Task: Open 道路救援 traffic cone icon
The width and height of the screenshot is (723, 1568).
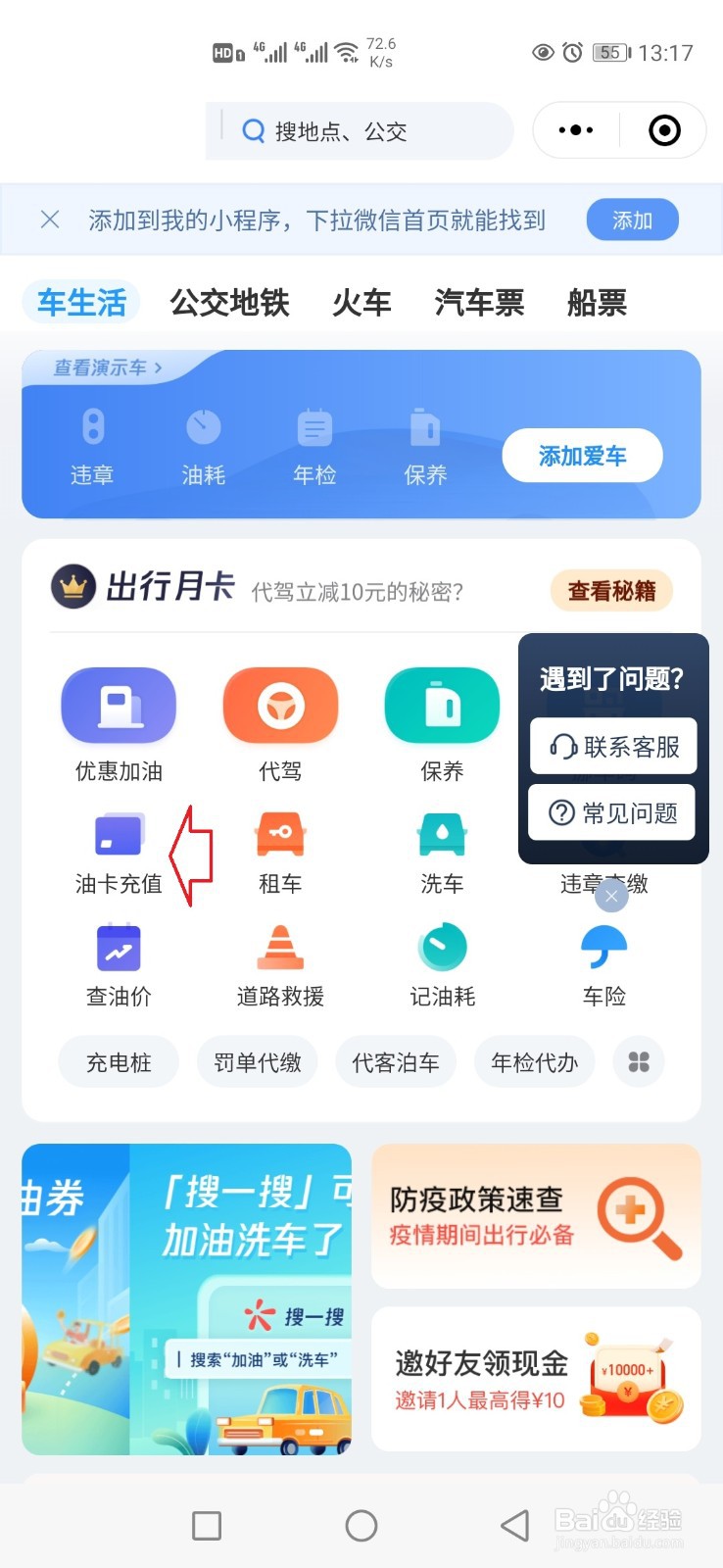Action: [x=280, y=947]
